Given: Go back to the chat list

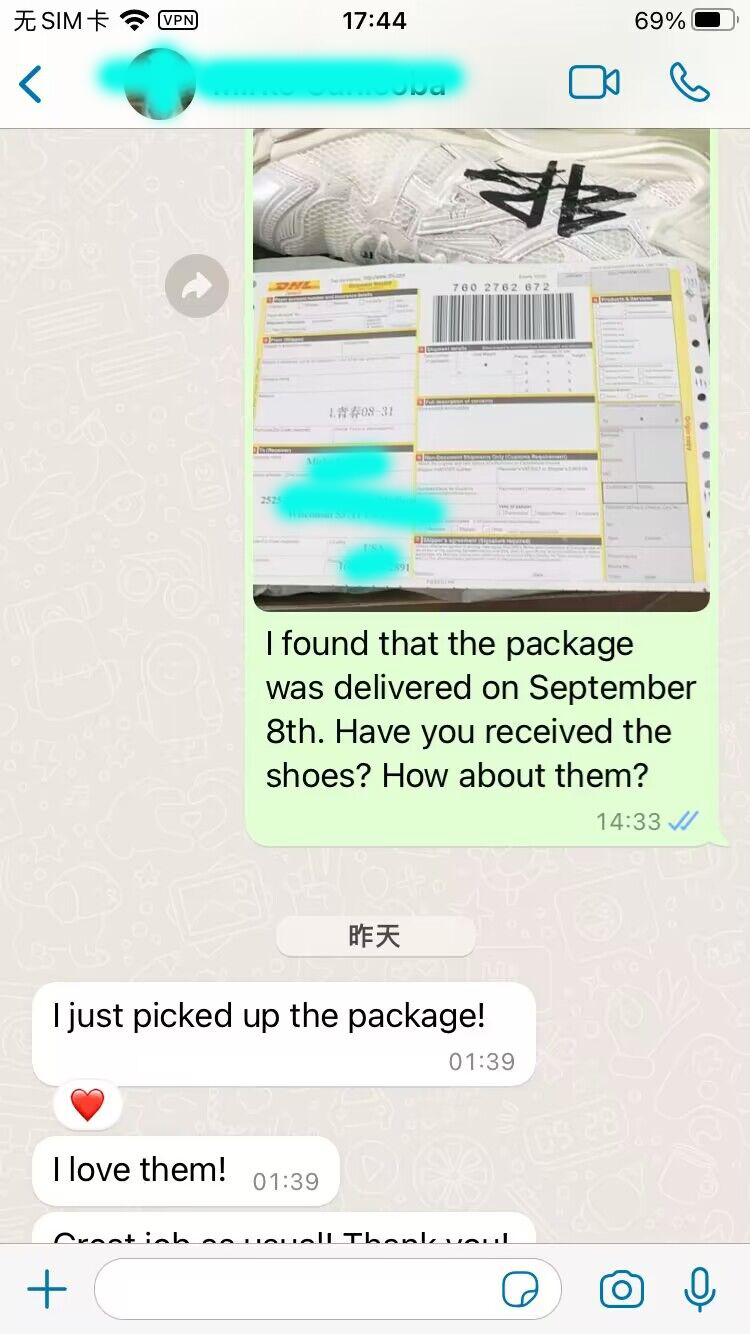Looking at the screenshot, I should point(32,84).
